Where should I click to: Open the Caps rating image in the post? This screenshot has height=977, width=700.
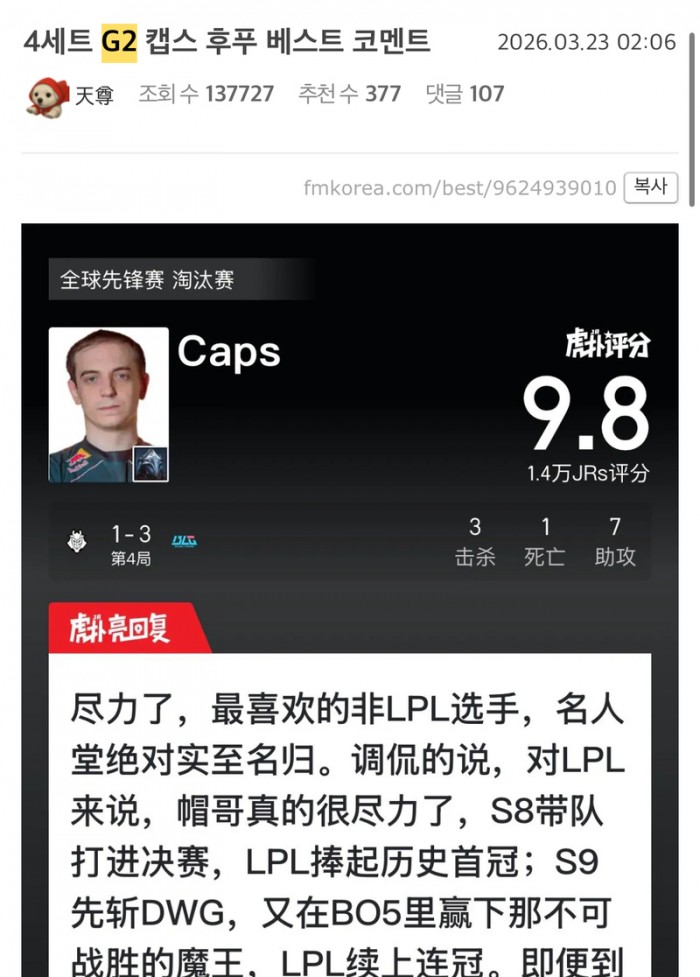click(349, 500)
